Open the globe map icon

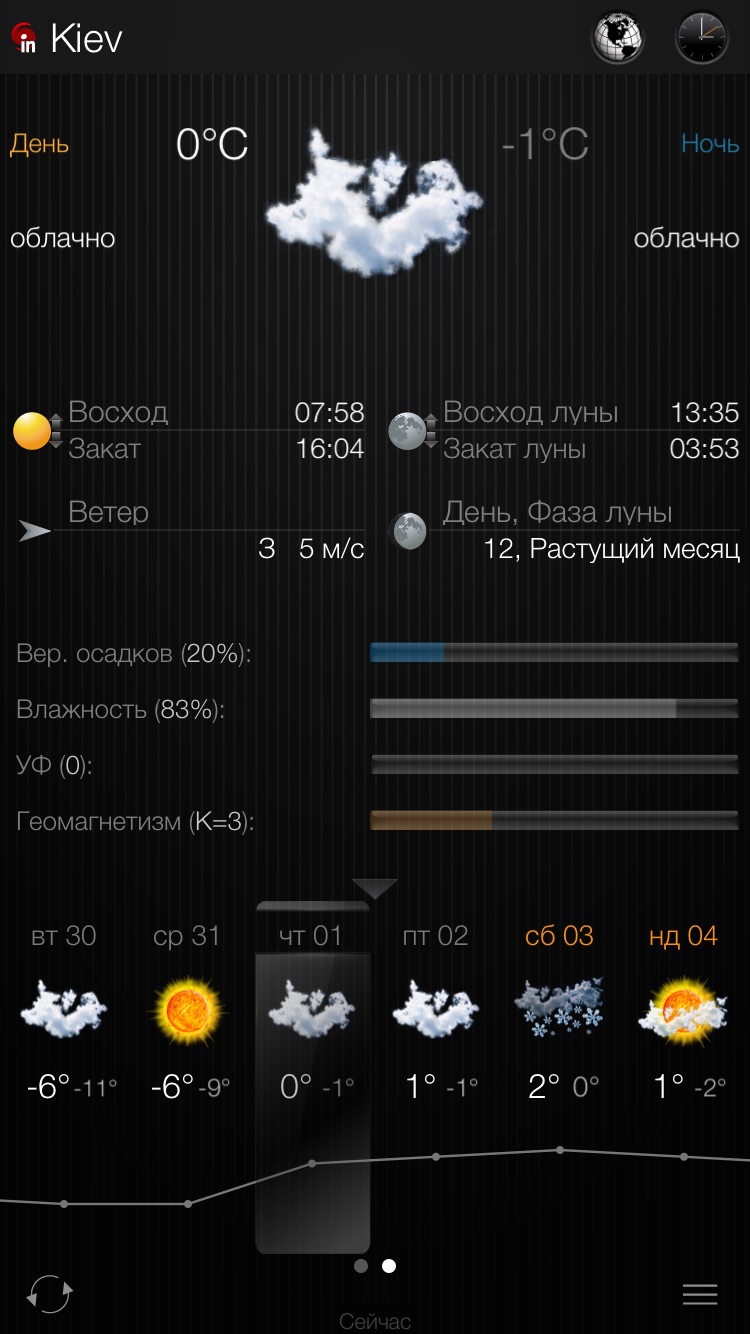coord(618,38)
